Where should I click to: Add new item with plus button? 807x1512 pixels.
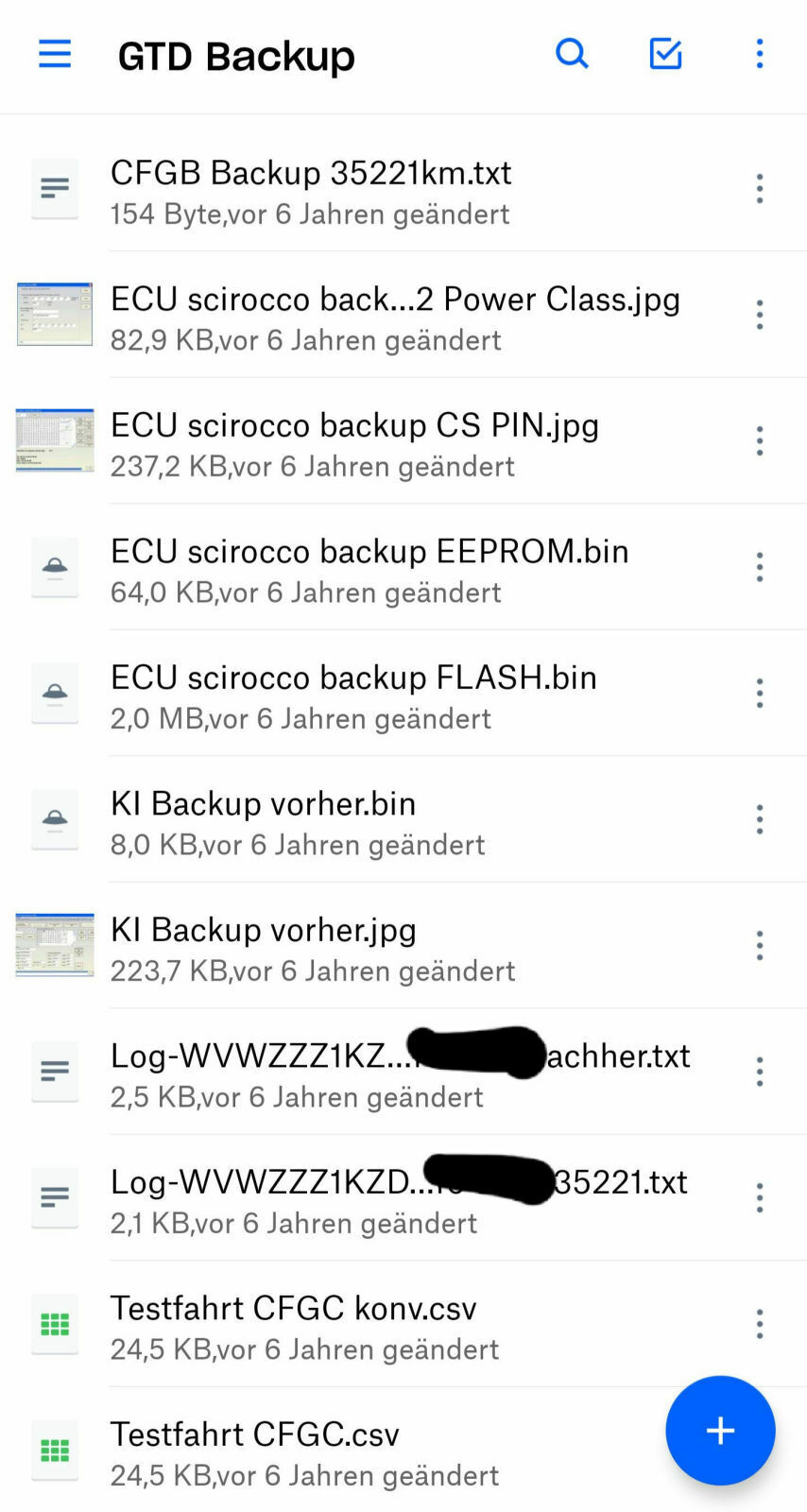tap(720, 1430)
